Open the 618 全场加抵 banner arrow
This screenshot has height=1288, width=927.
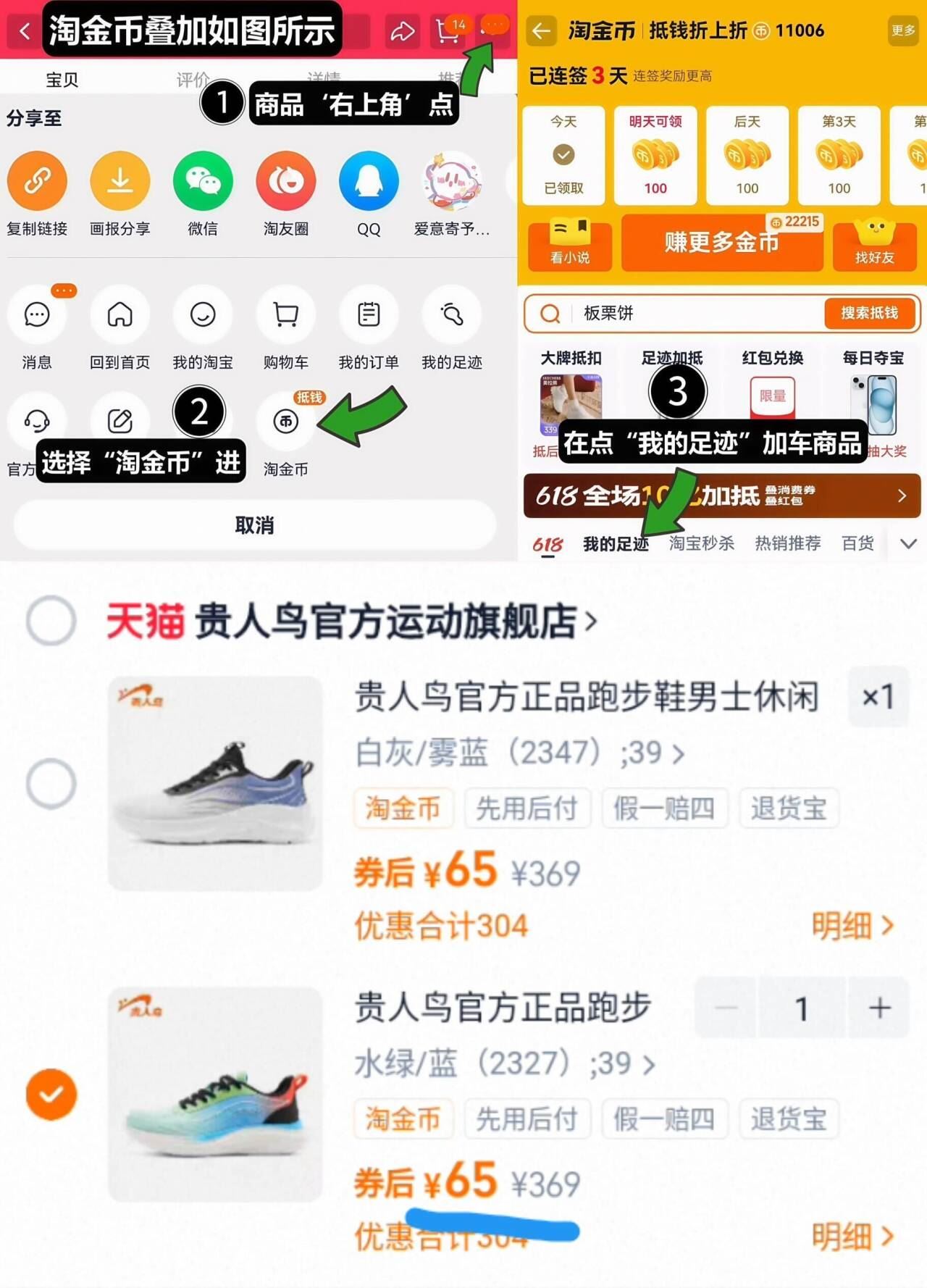point(902,497)
